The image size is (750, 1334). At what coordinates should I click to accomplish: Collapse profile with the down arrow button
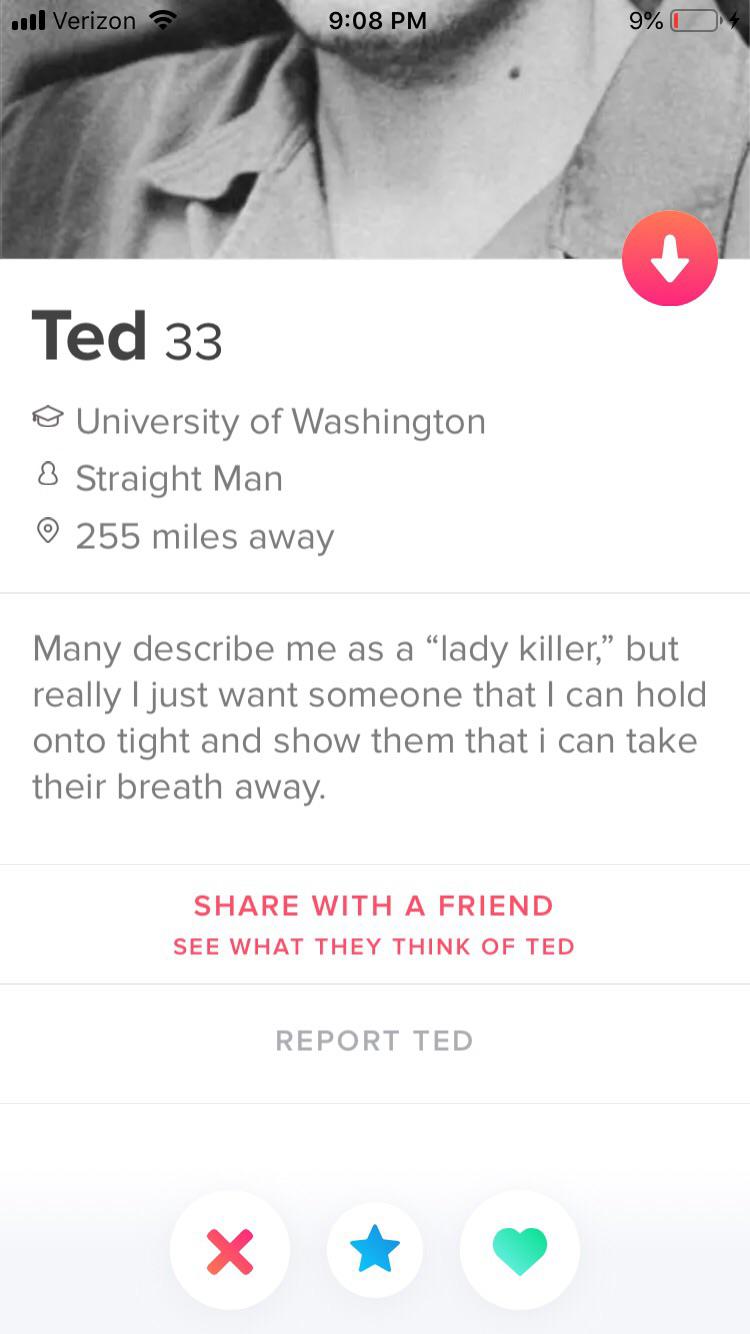coord(669,258)
